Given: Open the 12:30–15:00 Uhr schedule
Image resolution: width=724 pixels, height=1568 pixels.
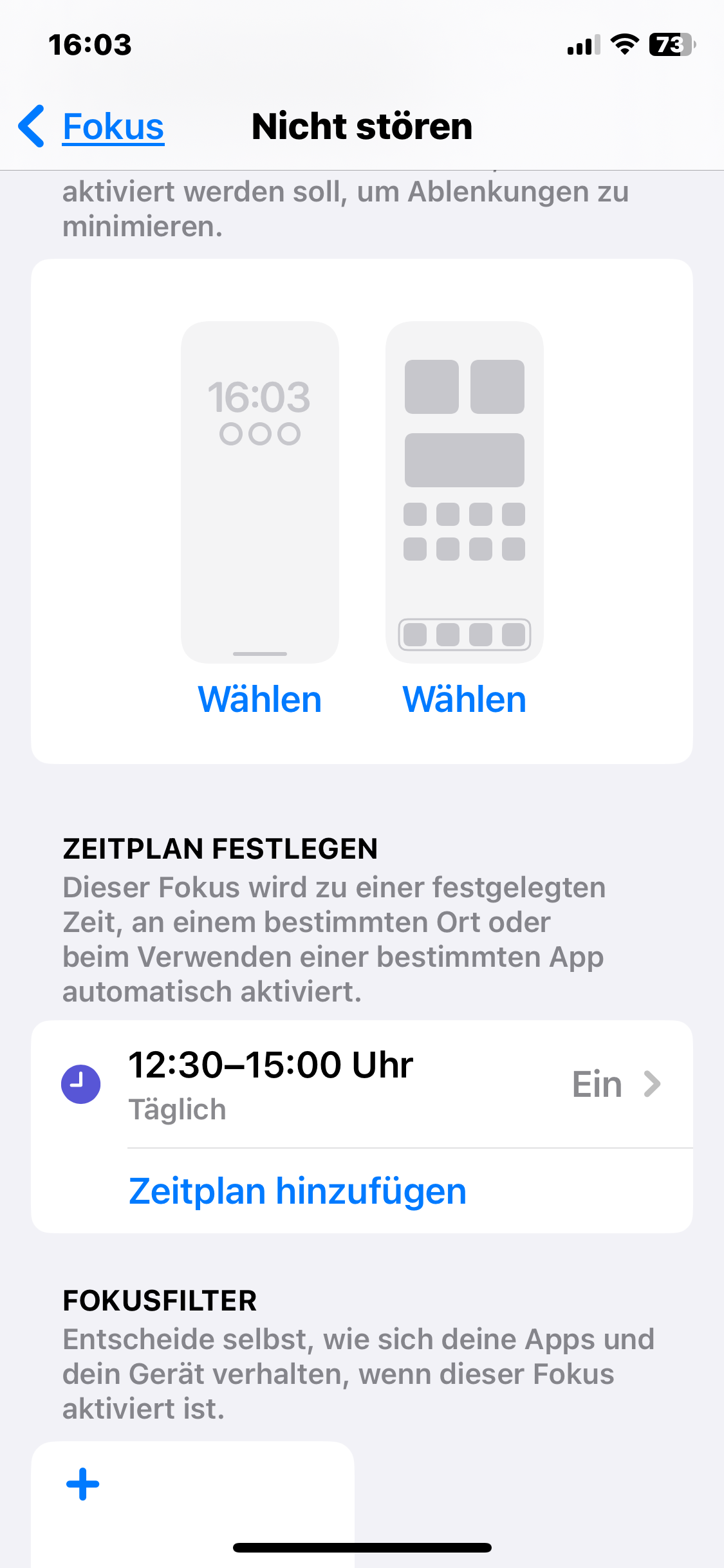Looking at the screenshot, I should [x=362, y=1084].
